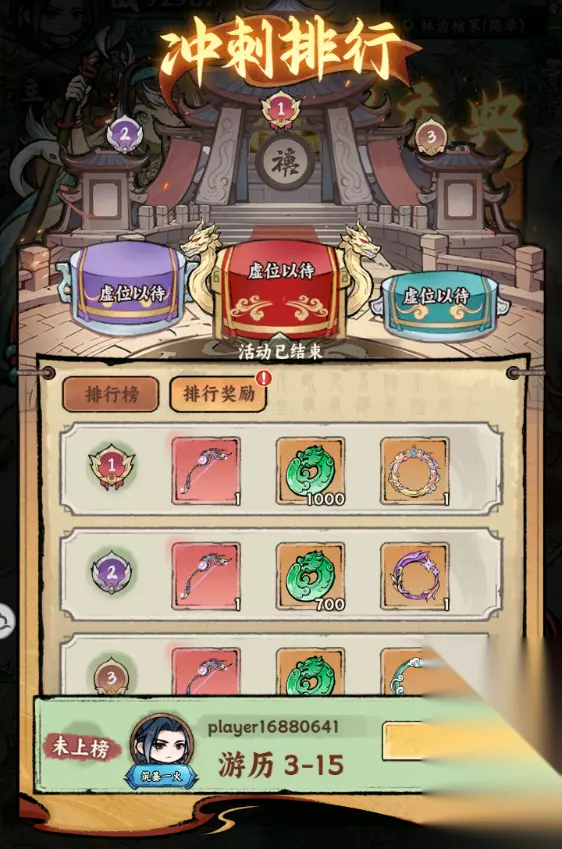
Task: Inspect rank 2 purple ring reward
Action: tap(415, 577)
